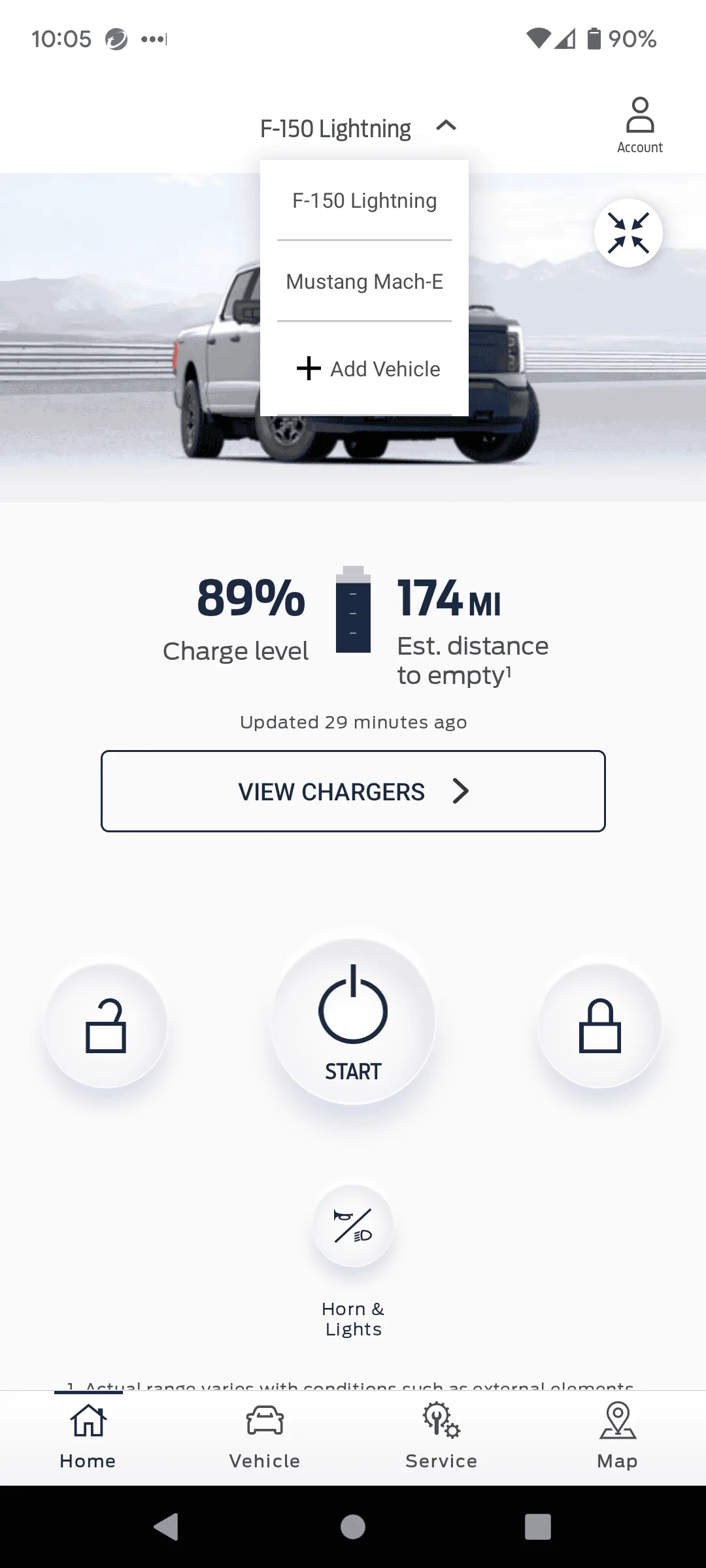Open recent apps from the navigation bar

537,1527
